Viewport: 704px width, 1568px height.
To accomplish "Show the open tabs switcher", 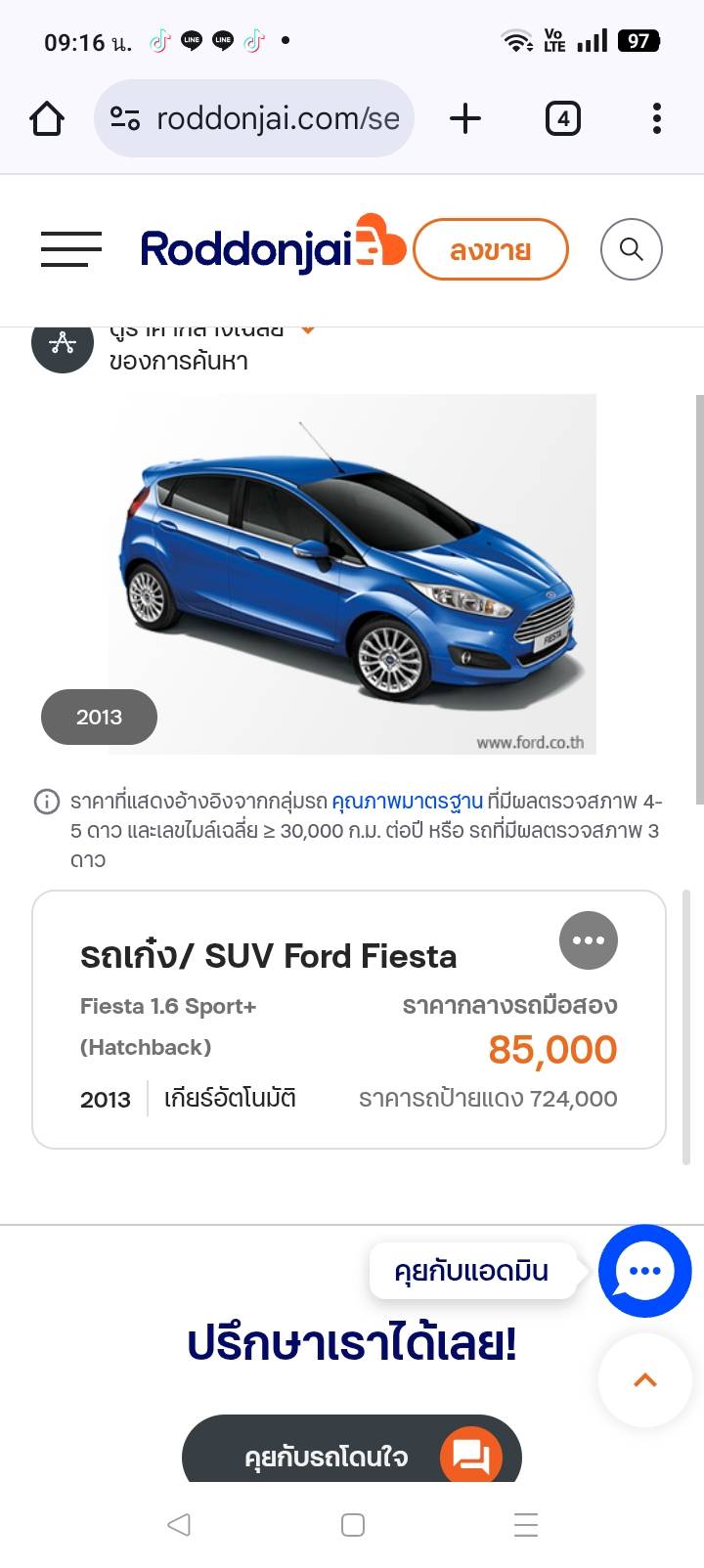I will coord(562,119).
